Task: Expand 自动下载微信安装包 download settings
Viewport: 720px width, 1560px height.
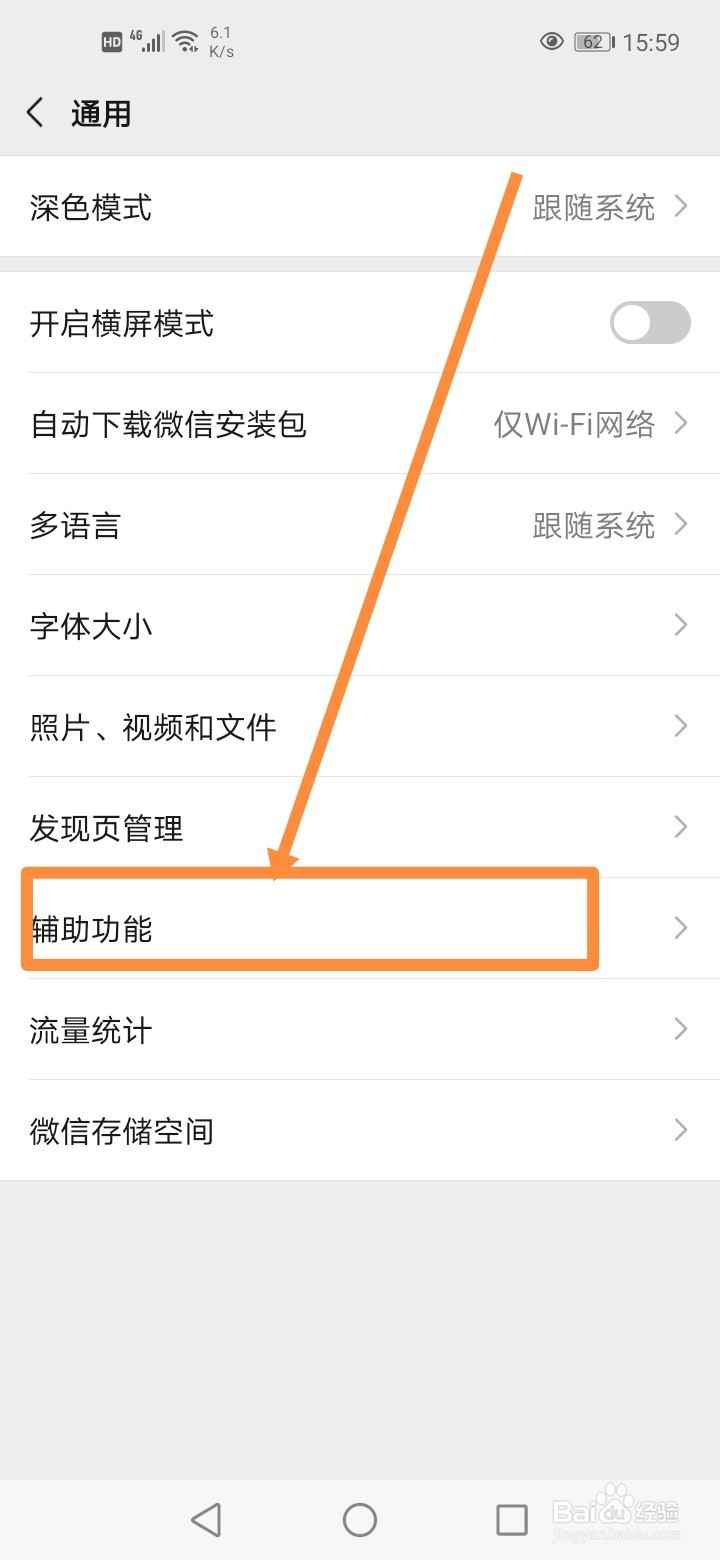Action: pos(679,424)
